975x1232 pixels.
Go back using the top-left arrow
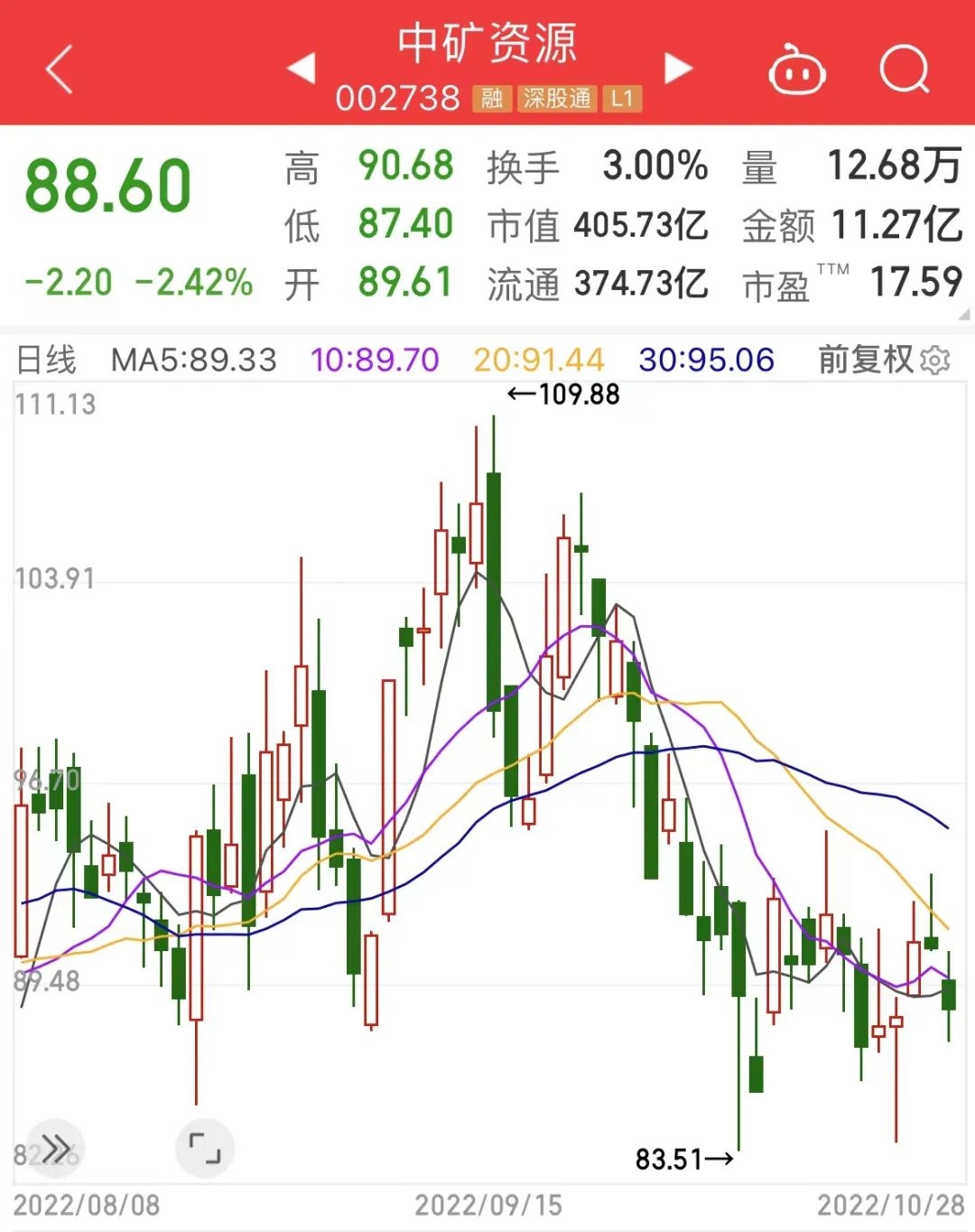click(60, 70)
